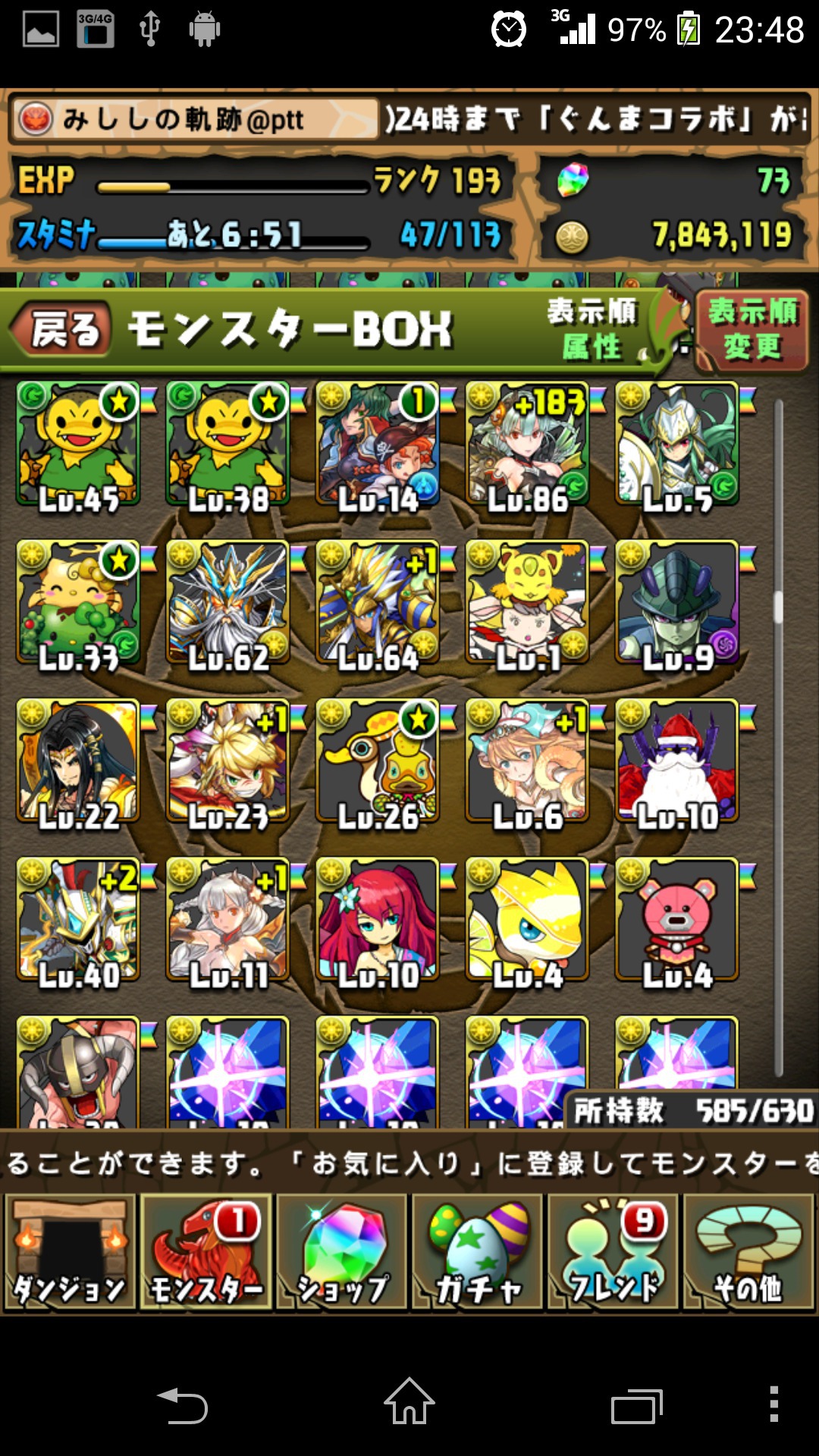Select the Lv.86 monster with +183
Viewport: 819px width, 1456px height.
[x=527, y=444]
